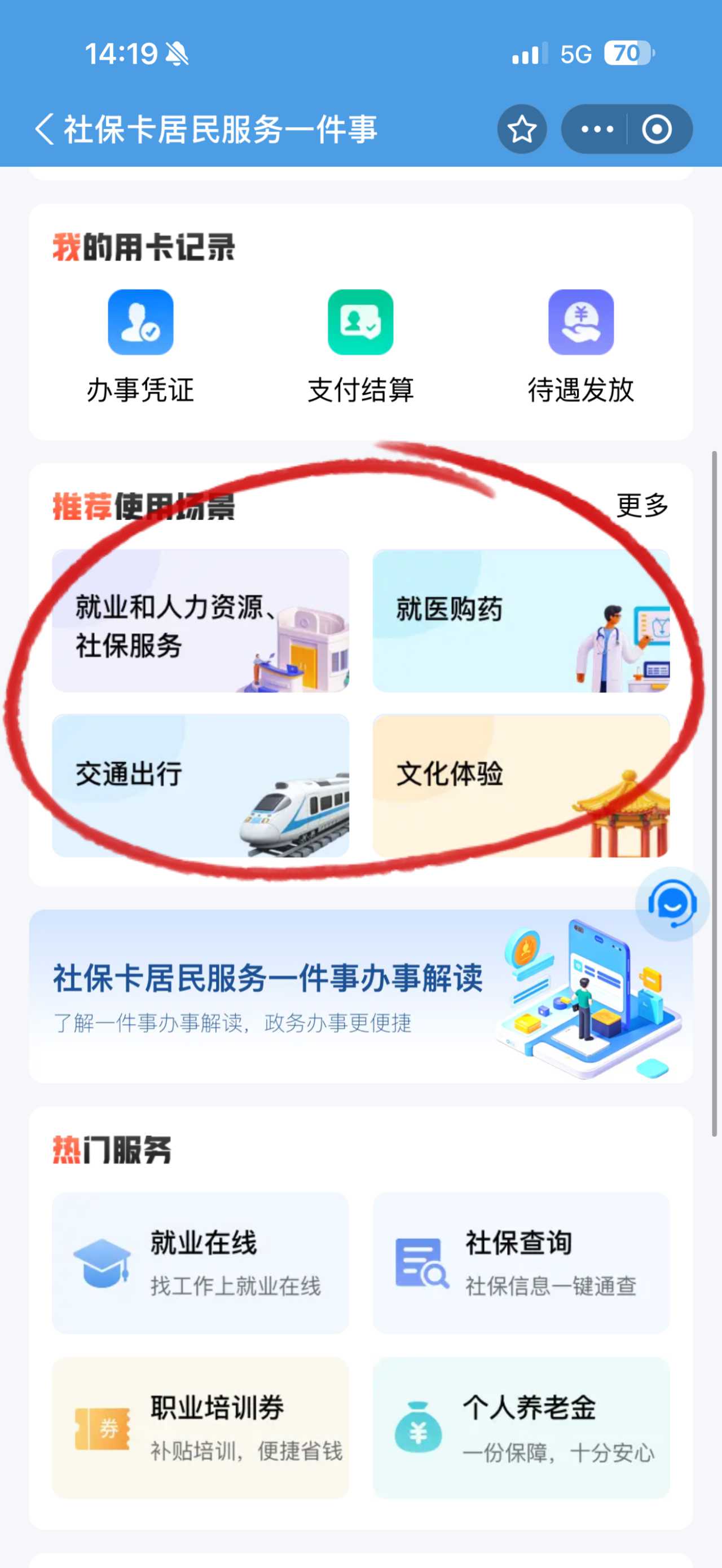Select the 文化体验 scenario card
The height and width of the screenshot is (1568, 722).
[x=521, y=785]
